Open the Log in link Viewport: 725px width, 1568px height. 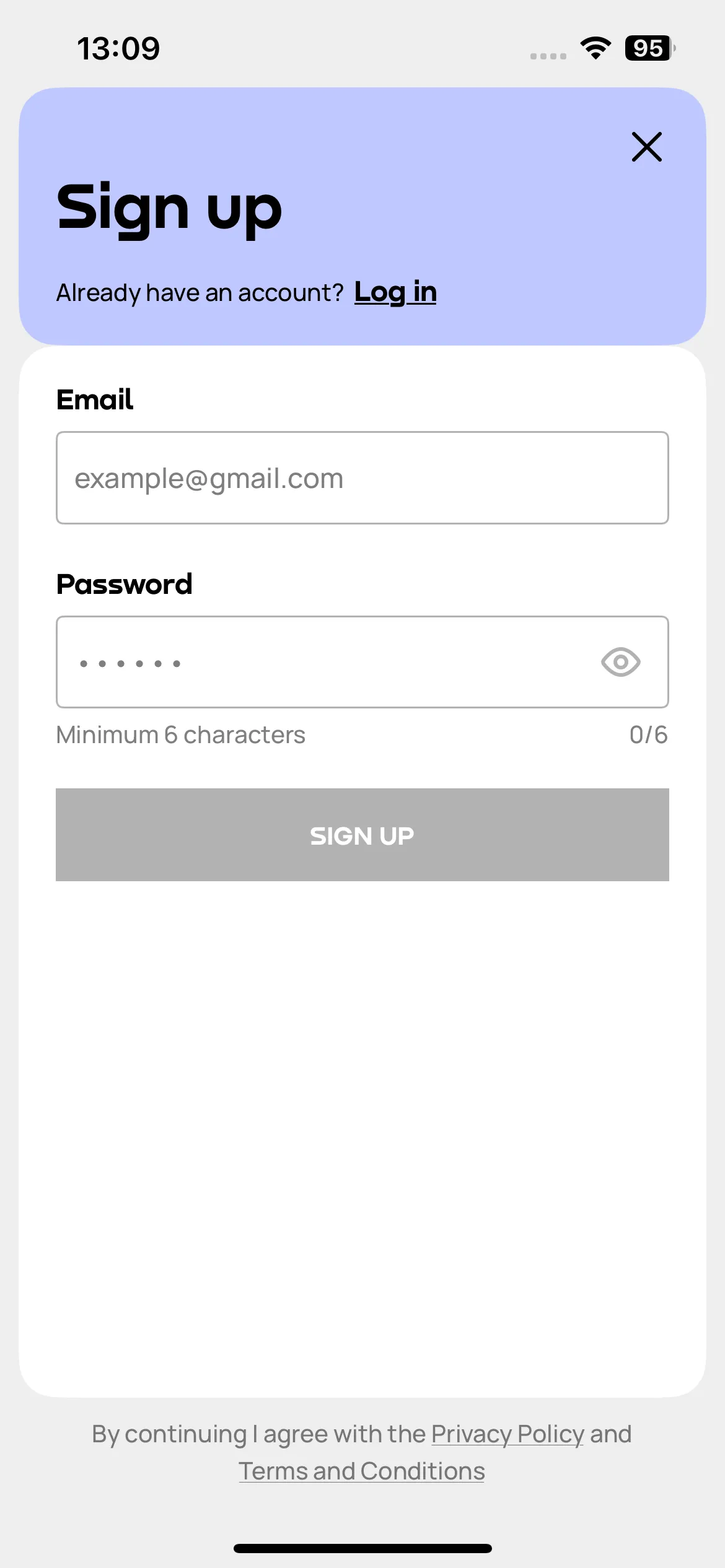(x=395, y=292)
